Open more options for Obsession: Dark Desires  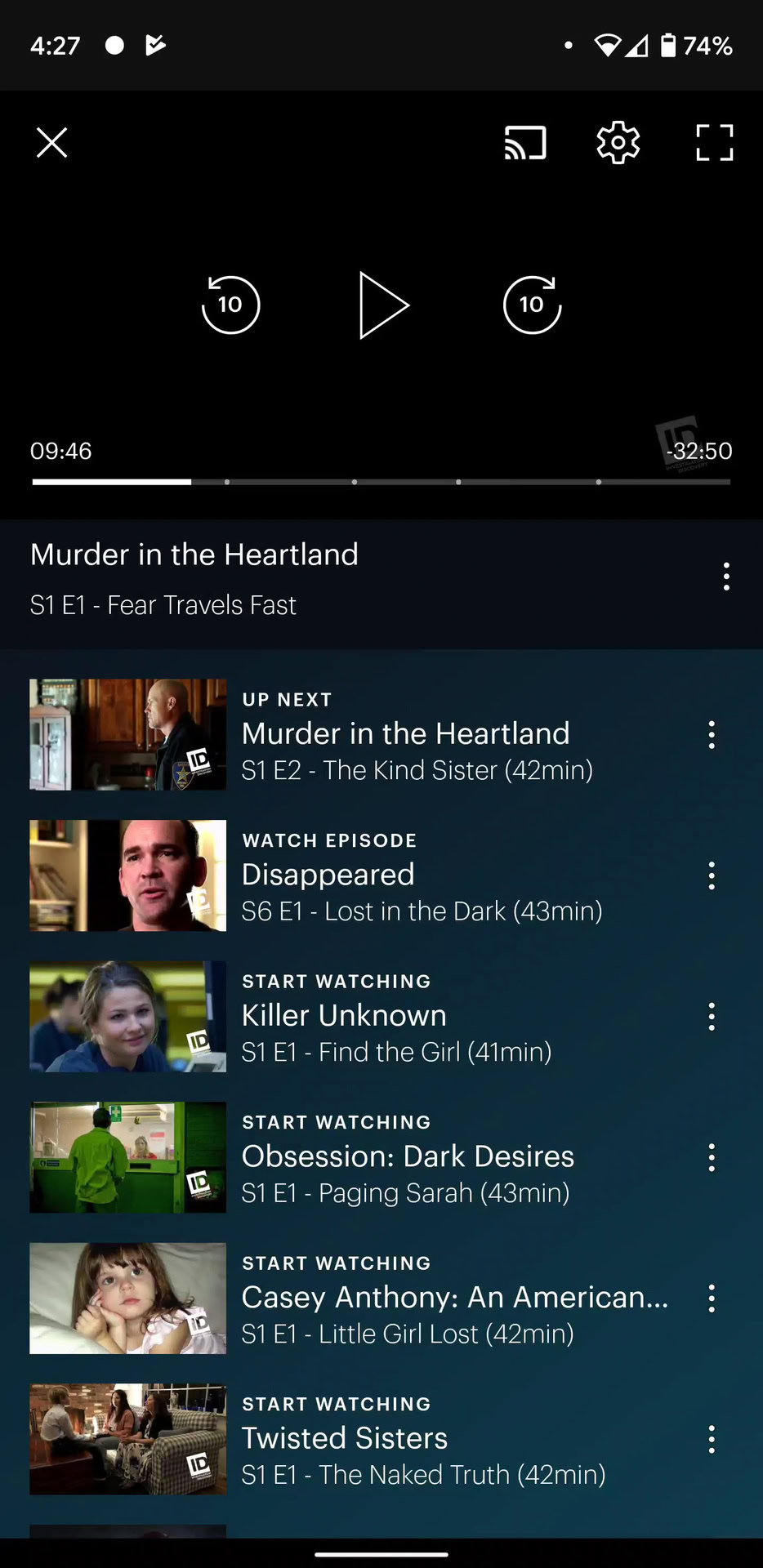point(712,1157)
